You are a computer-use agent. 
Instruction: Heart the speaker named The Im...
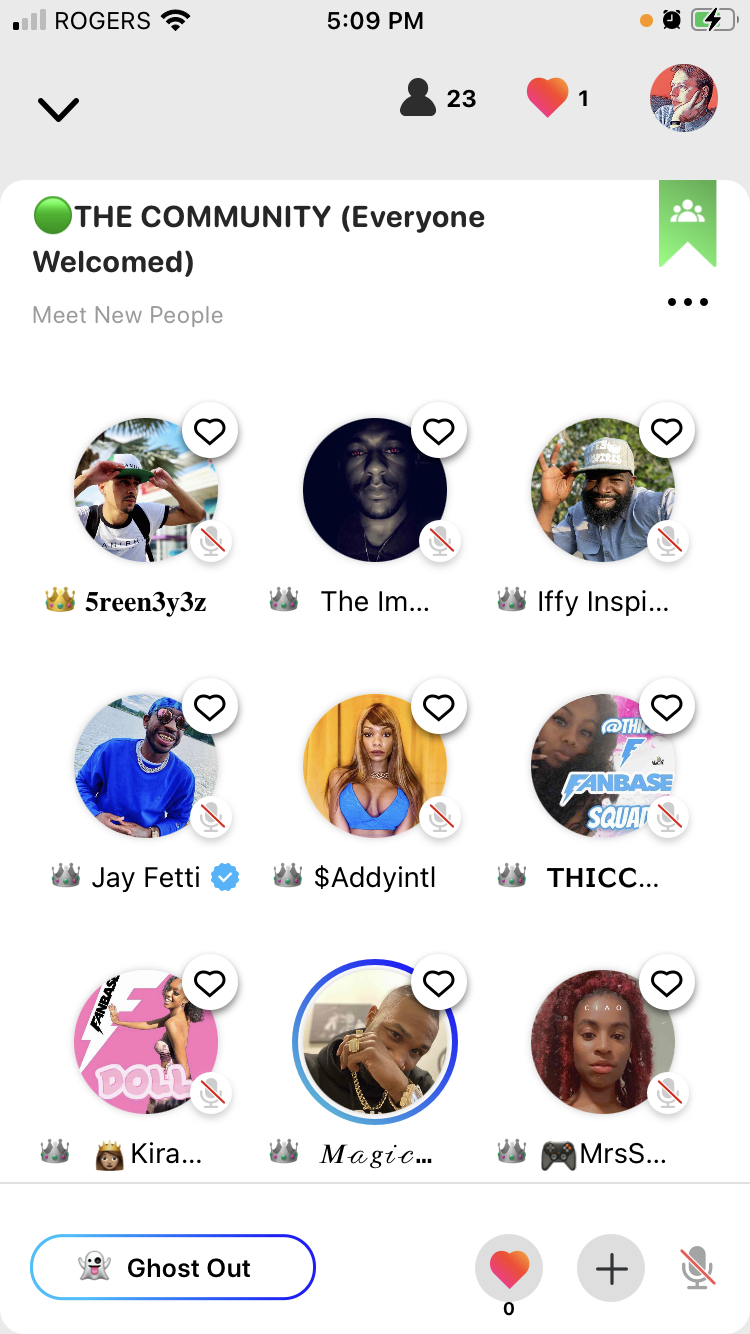coord(438,432)
